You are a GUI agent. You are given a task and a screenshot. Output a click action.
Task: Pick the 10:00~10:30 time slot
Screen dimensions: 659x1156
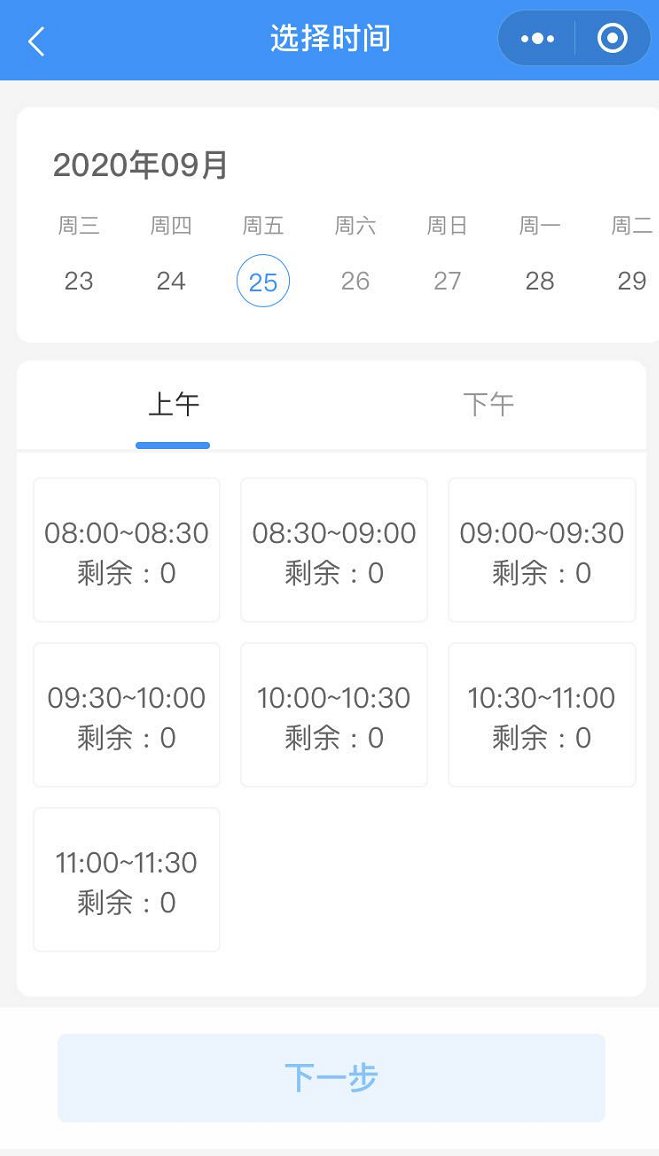pos(334,715)
